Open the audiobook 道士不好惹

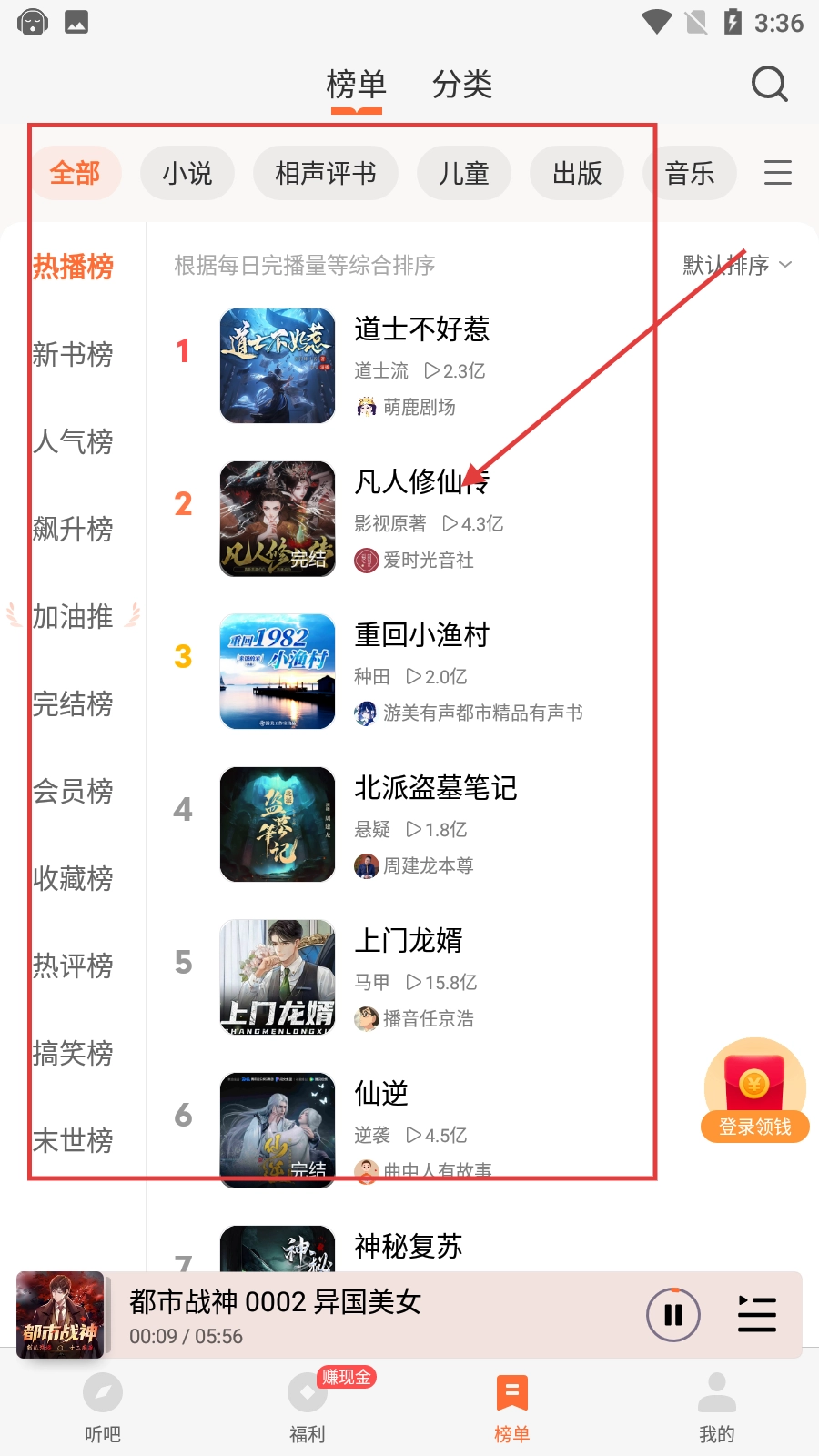pos(421,329)
